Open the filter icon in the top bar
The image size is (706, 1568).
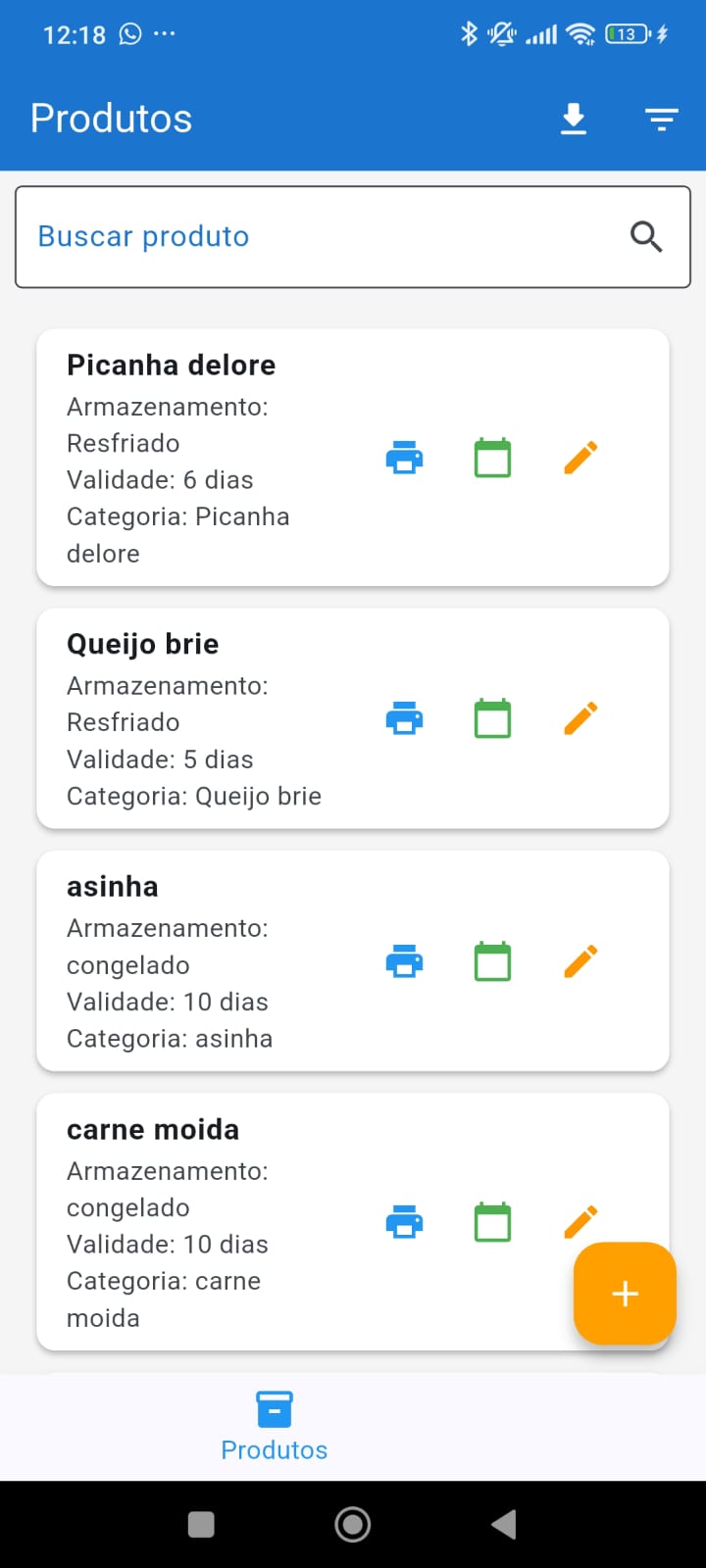(662, 119)
